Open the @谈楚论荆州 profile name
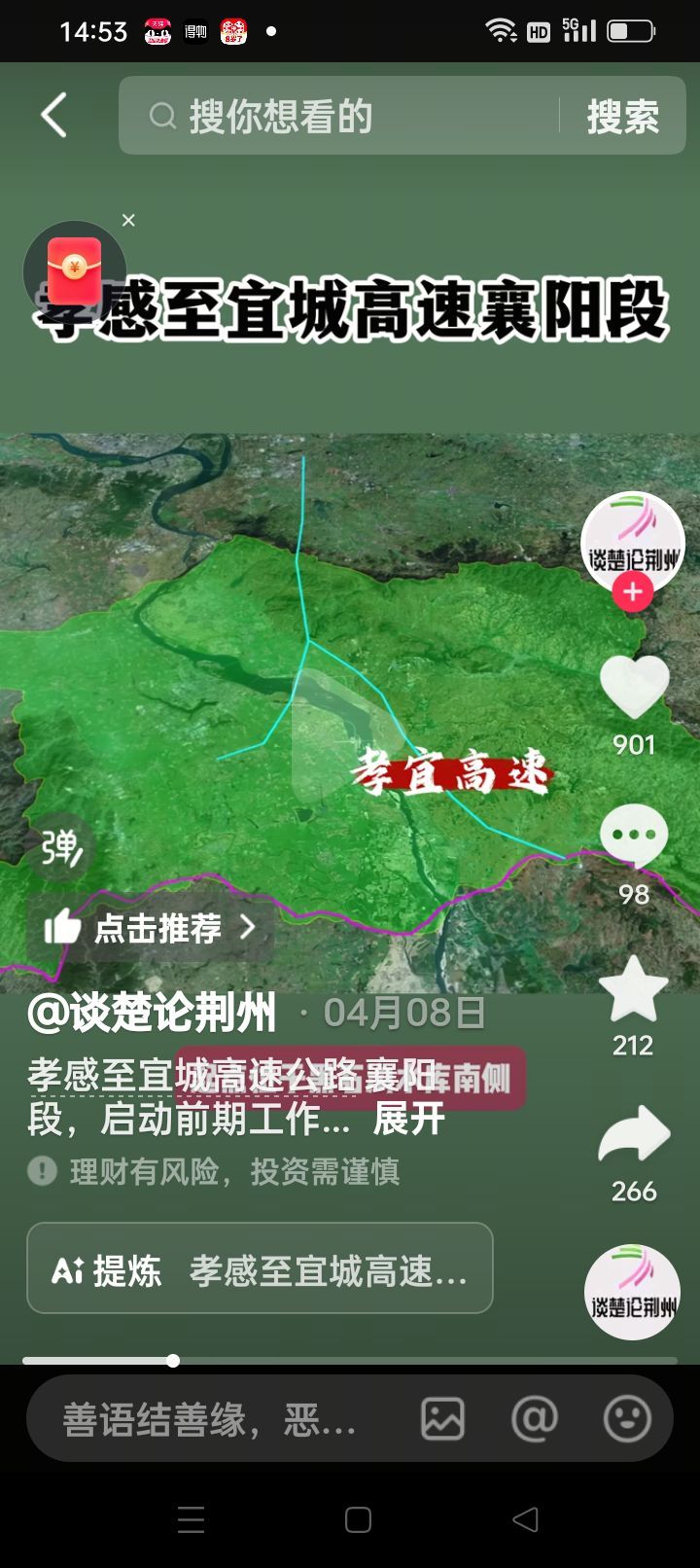The image size is (700, 1568). tap(153, 1014)
